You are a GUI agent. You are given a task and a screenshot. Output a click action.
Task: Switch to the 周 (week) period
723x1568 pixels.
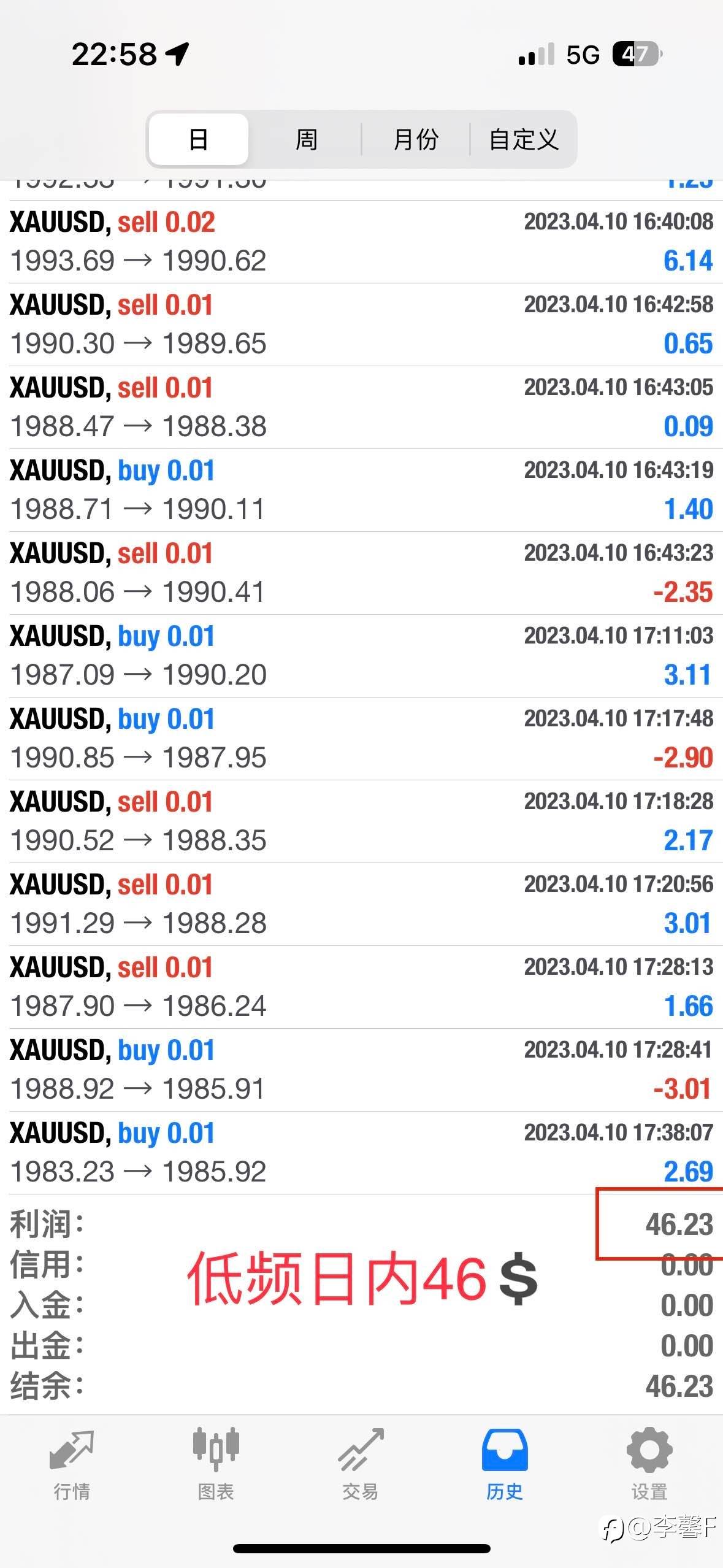pyautogui.click(x=306, y=139)
